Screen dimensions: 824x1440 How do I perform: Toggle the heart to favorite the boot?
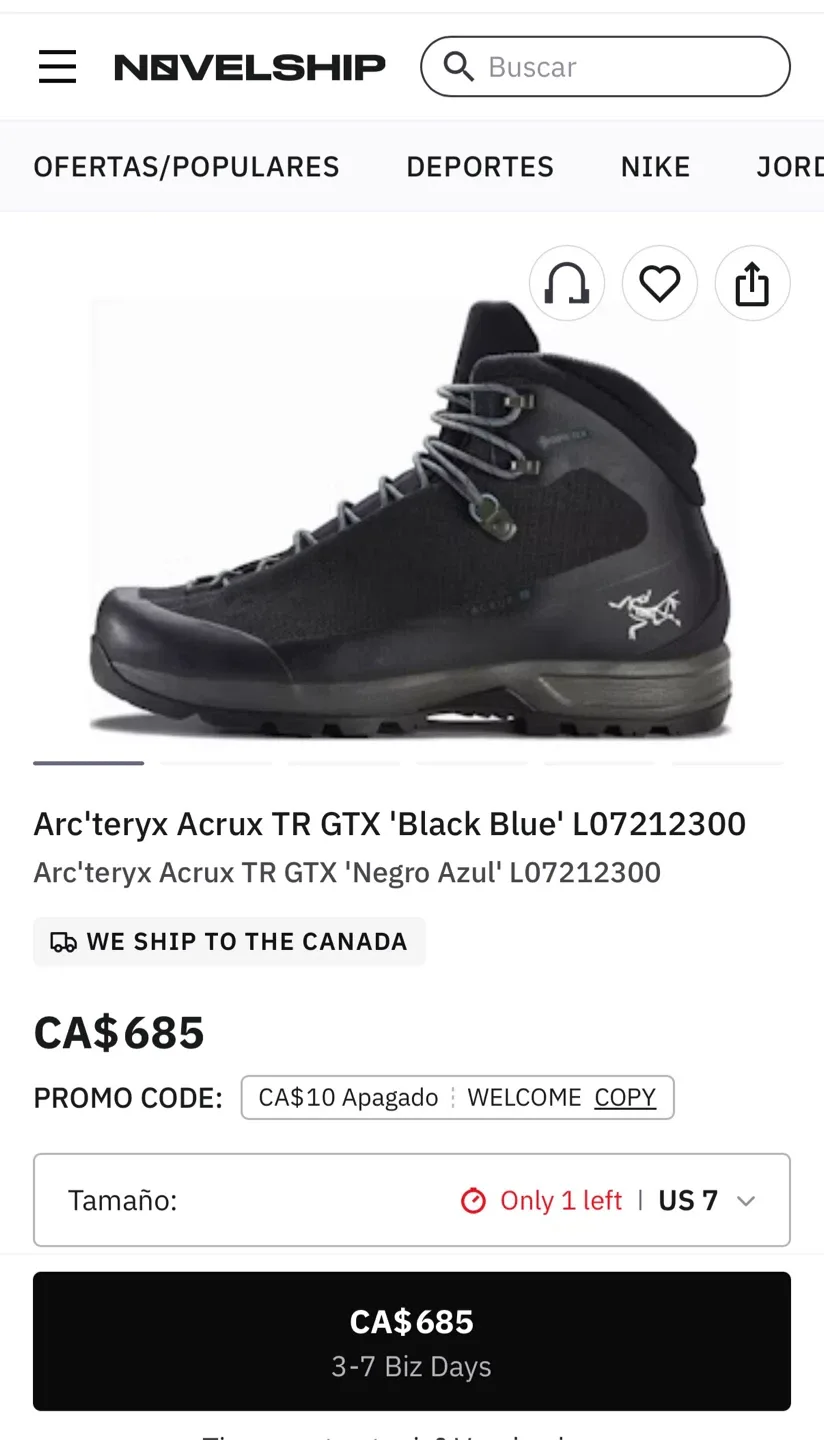(659, 283)
